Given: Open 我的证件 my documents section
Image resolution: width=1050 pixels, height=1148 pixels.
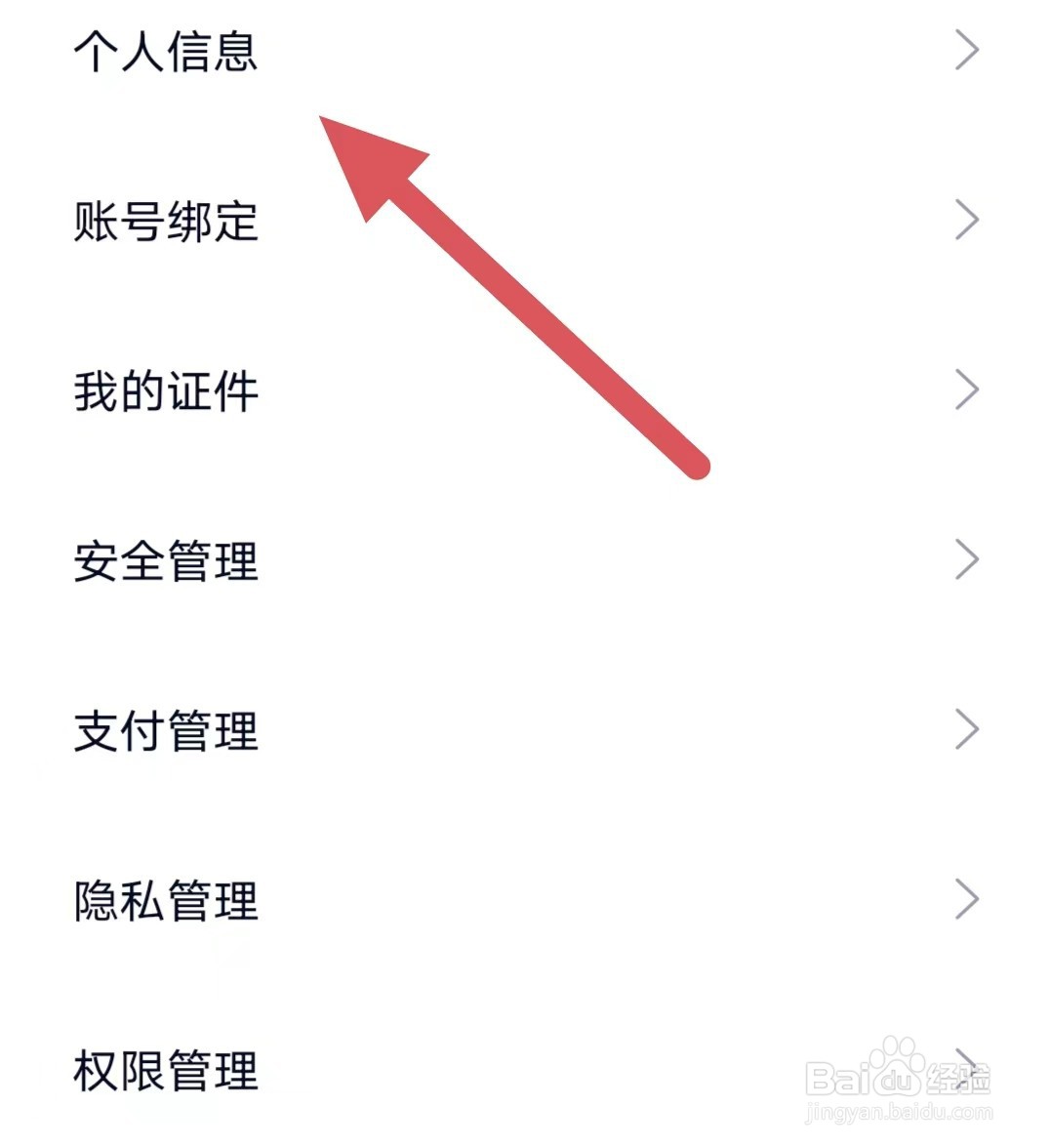Looking at the screenshot, I should (166, 392).
